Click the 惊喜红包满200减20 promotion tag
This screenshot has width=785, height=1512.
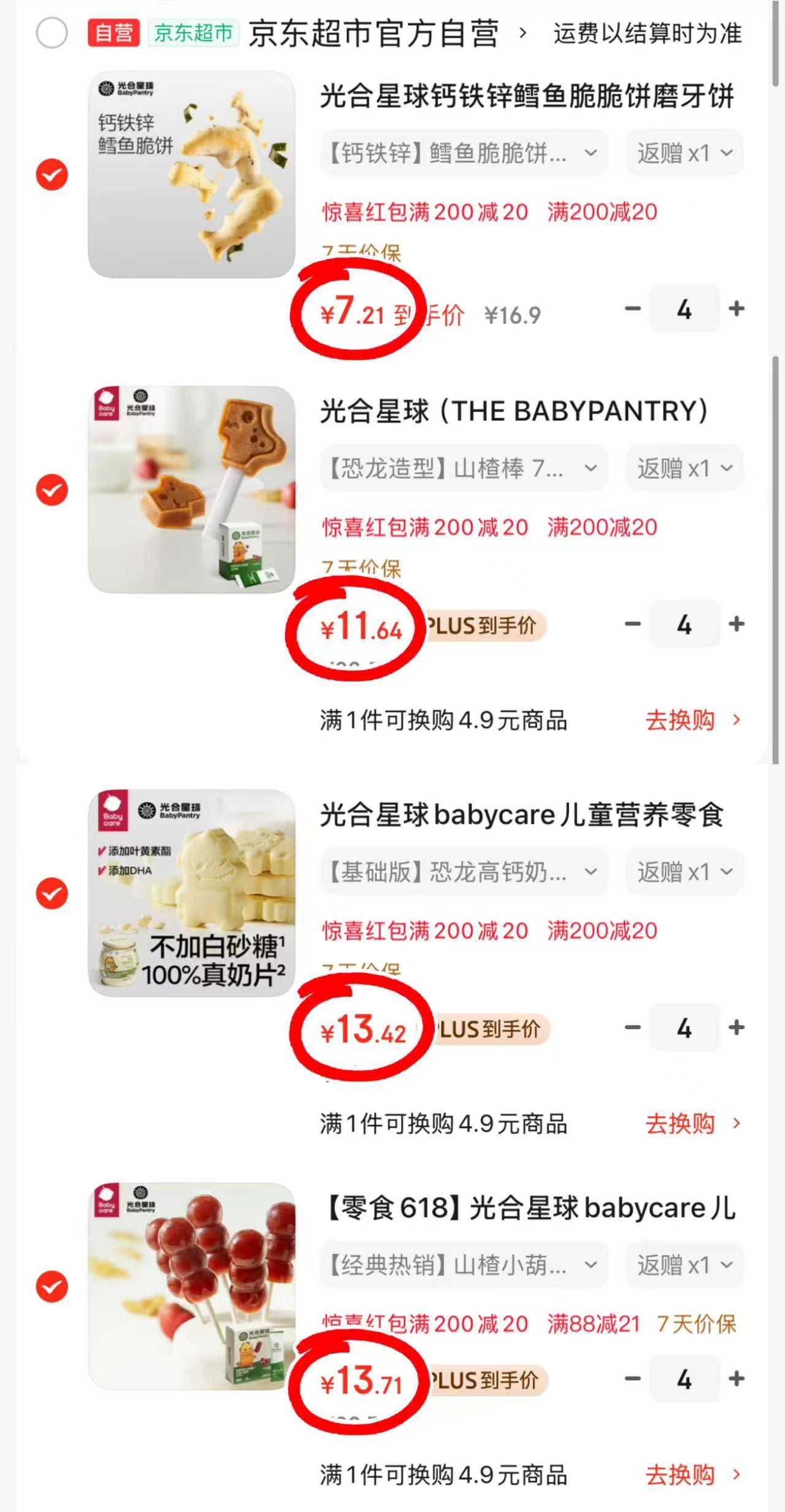[x=423, y=212]
